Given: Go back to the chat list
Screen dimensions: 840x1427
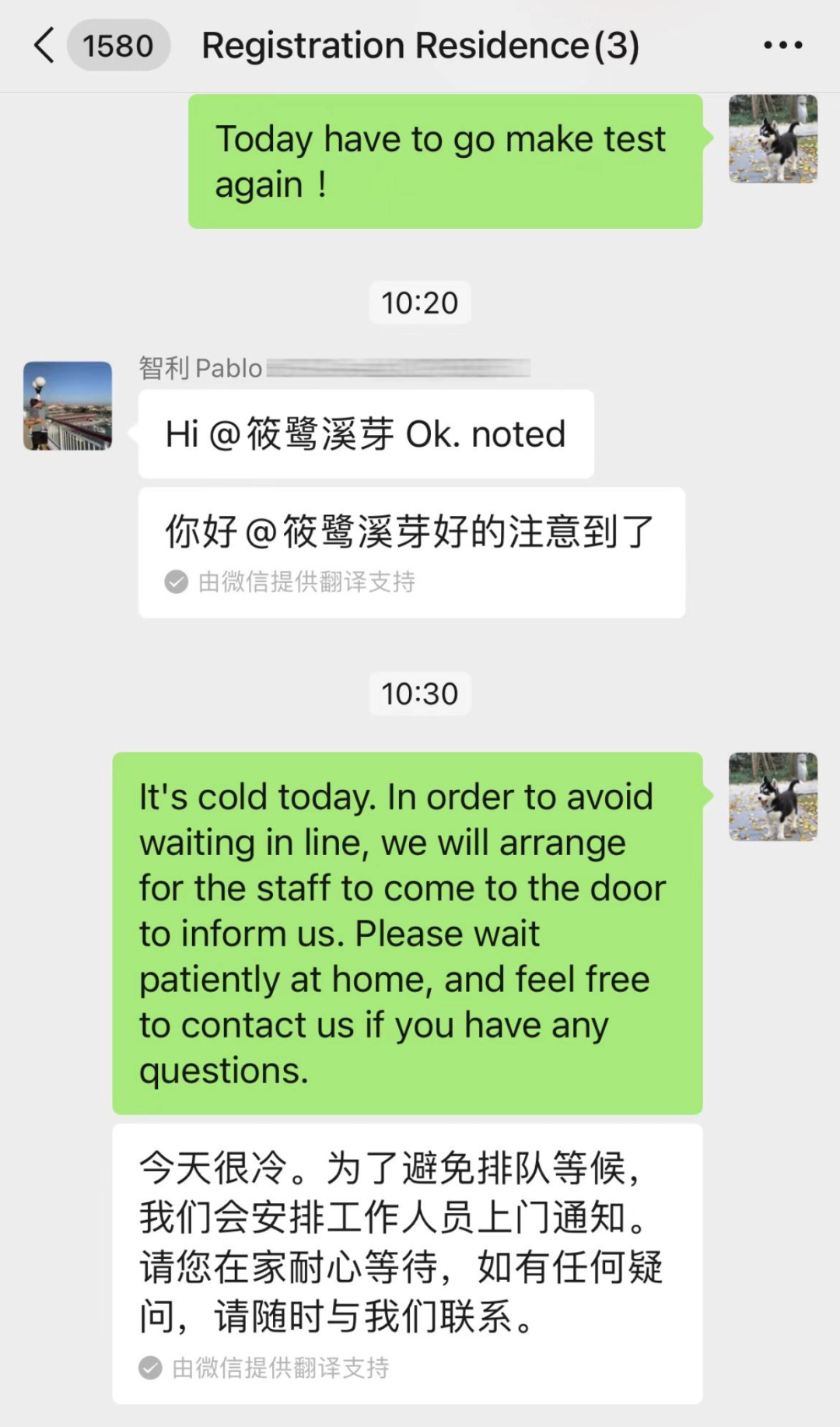Looking at the screenshot, I should (x=45, y=45).
